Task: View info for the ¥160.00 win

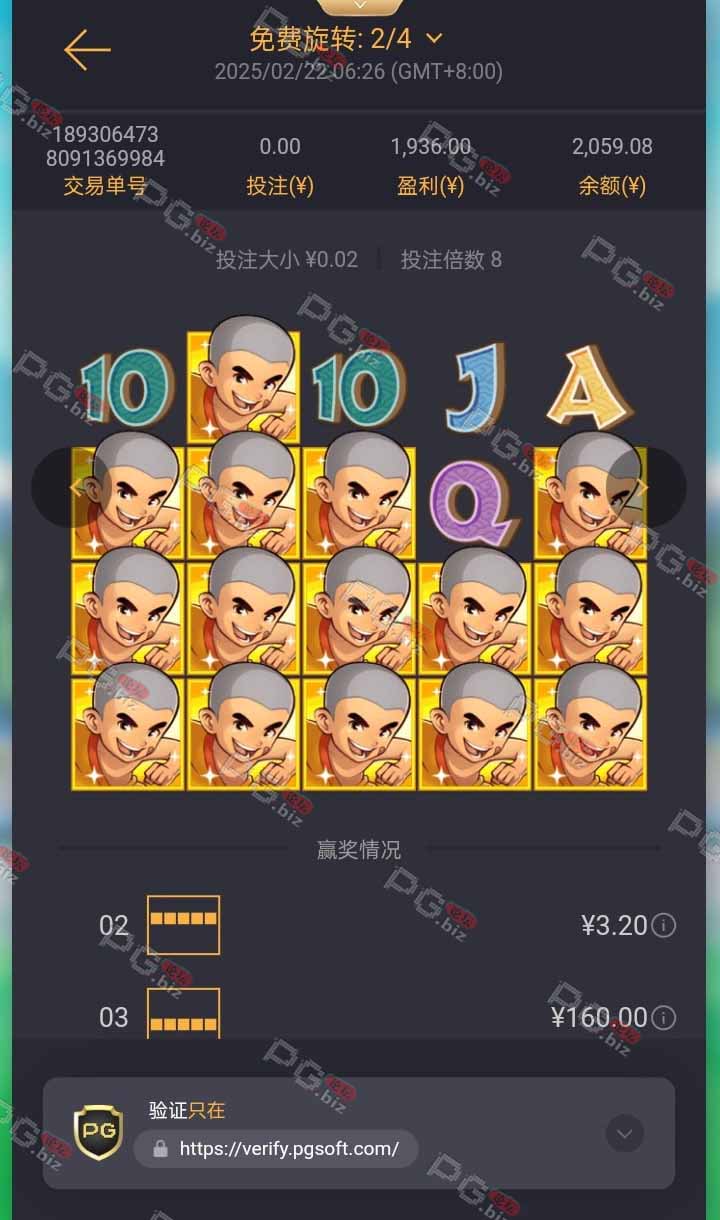Action: pyautogui.click(x=663, y=1018)
